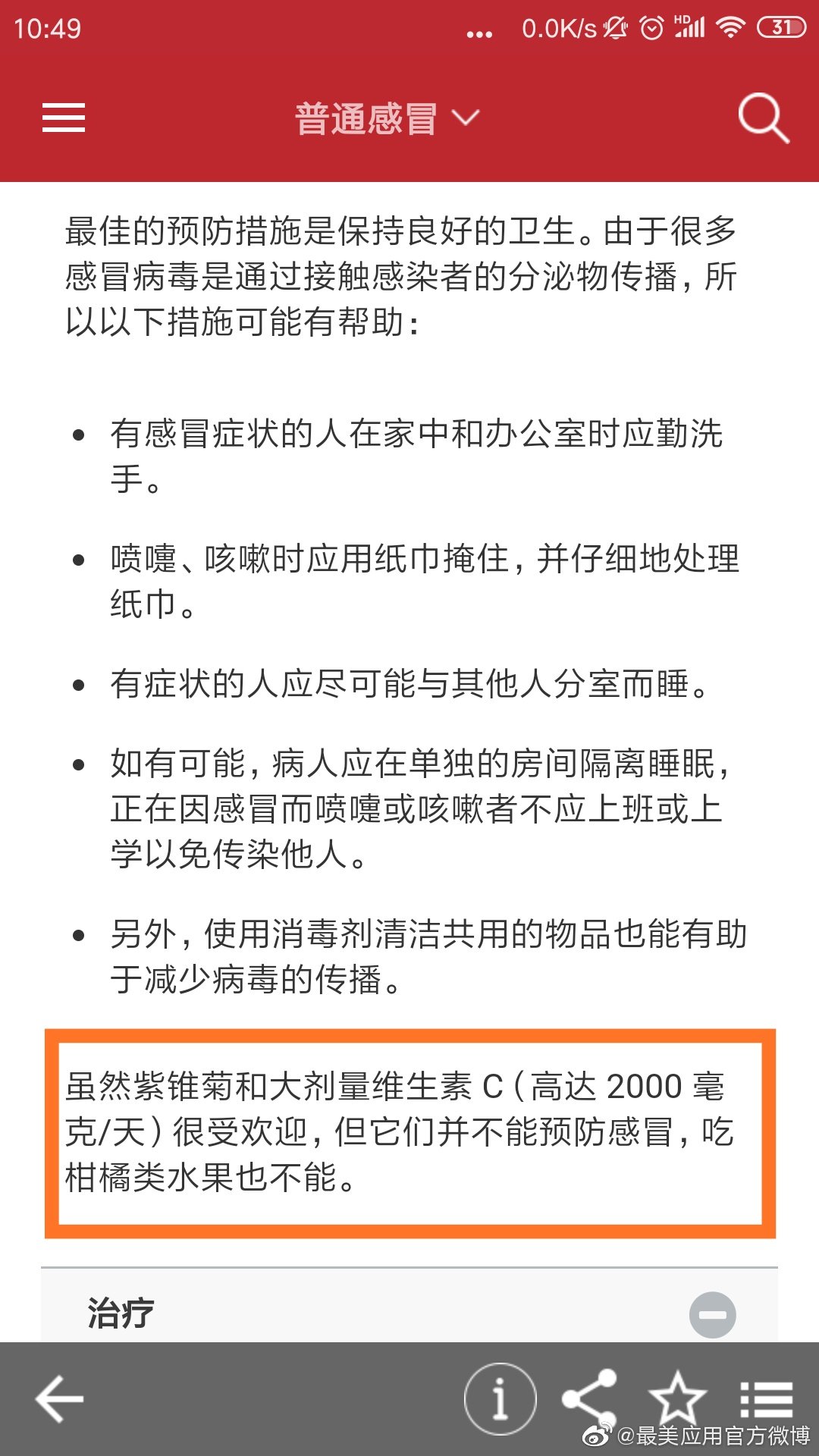The width and height of the screenshot is (819, 1456).
Task: Open the hamburger drawer menu
Action: 64,118
